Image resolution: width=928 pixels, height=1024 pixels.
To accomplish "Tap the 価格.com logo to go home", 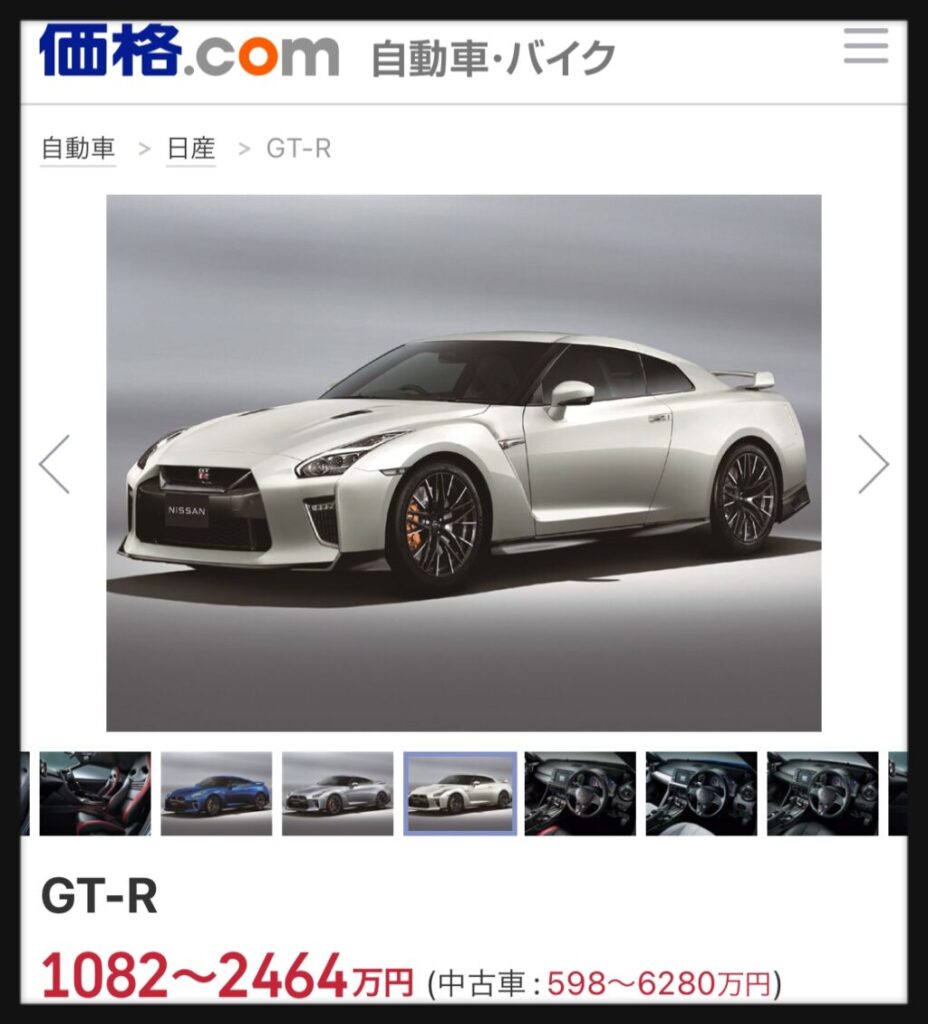I will tap(190, 52).
